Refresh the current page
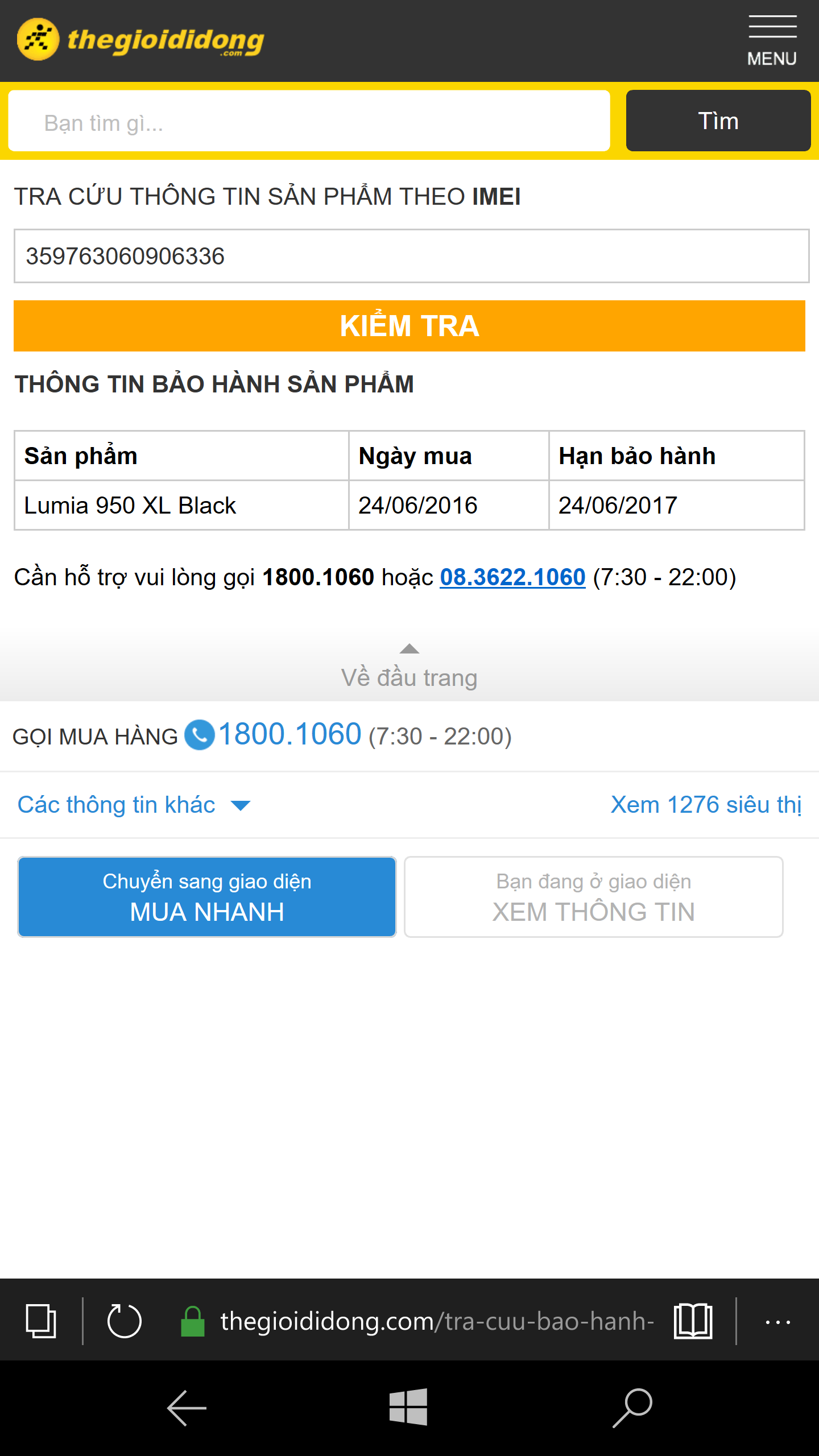 click(124, 1321)
